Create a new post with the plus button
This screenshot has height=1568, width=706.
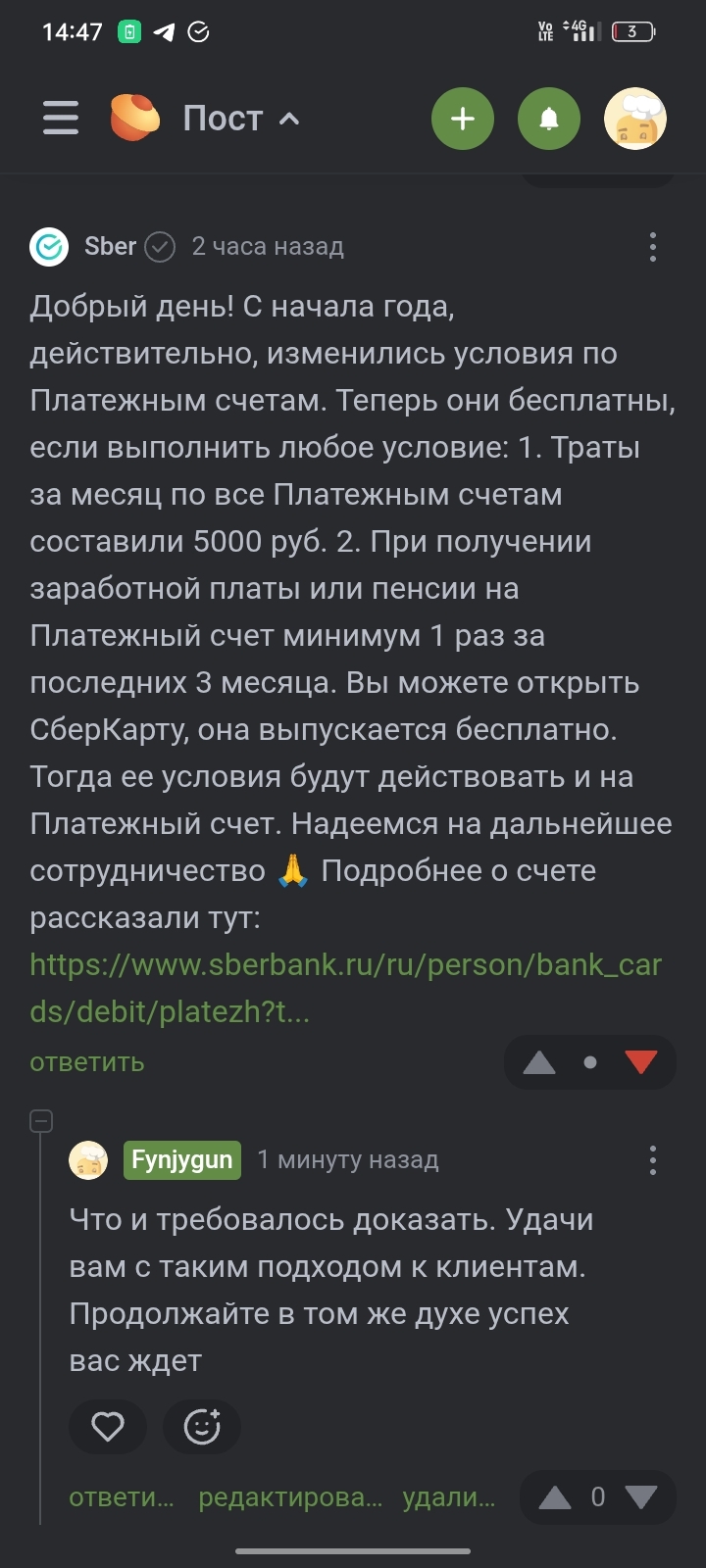pyautogui.click(x=463, y=119)
